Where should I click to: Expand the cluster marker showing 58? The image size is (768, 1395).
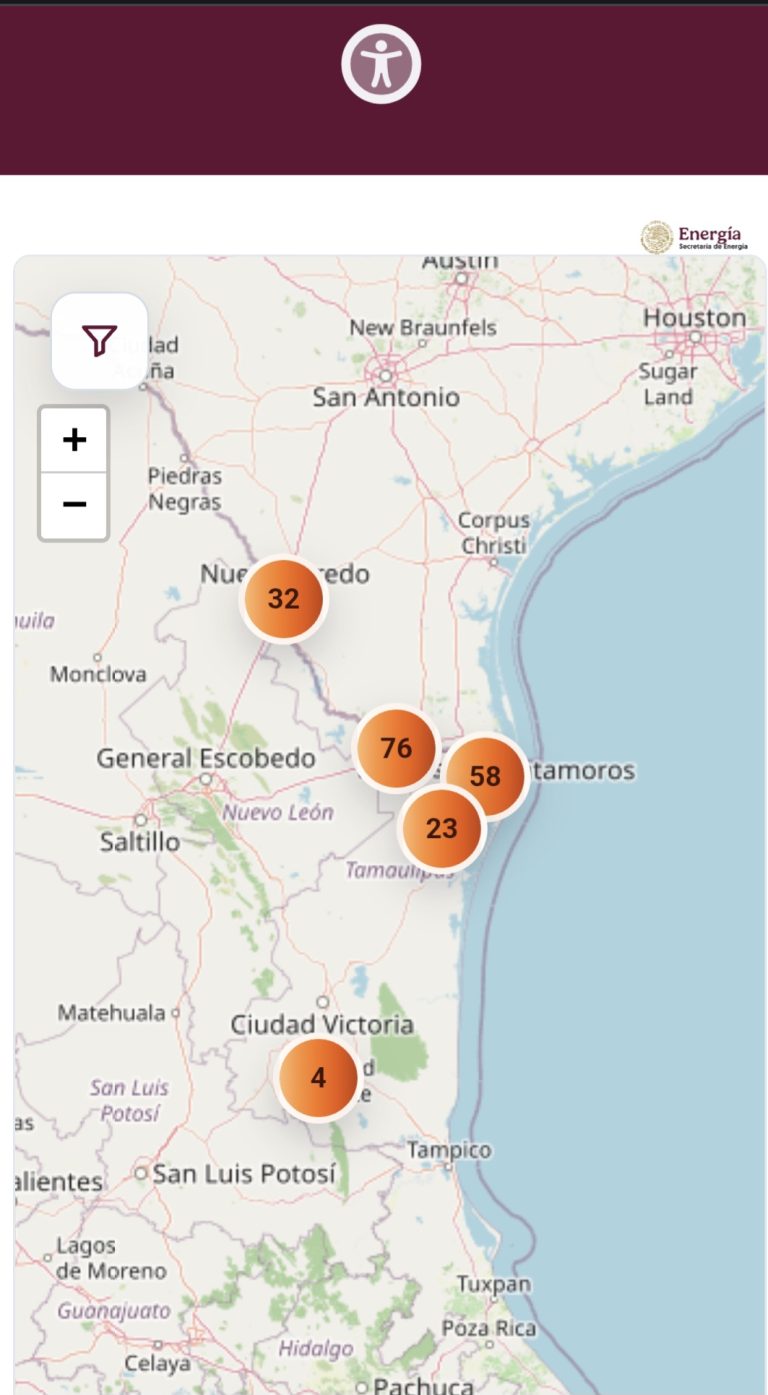(486, 776)
